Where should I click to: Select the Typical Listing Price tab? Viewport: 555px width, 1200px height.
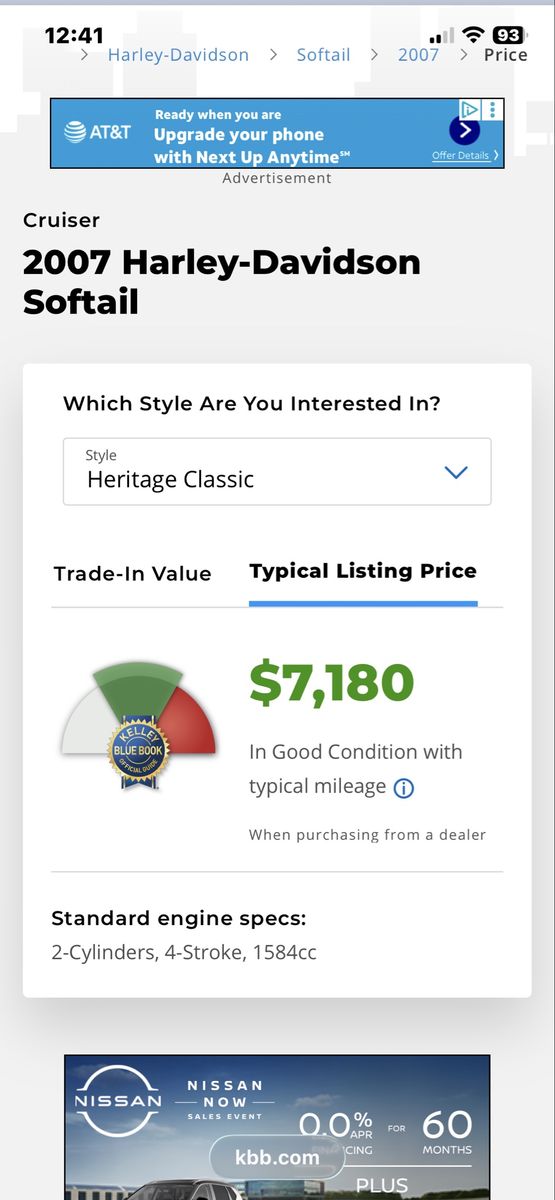(x=363, y=572)
